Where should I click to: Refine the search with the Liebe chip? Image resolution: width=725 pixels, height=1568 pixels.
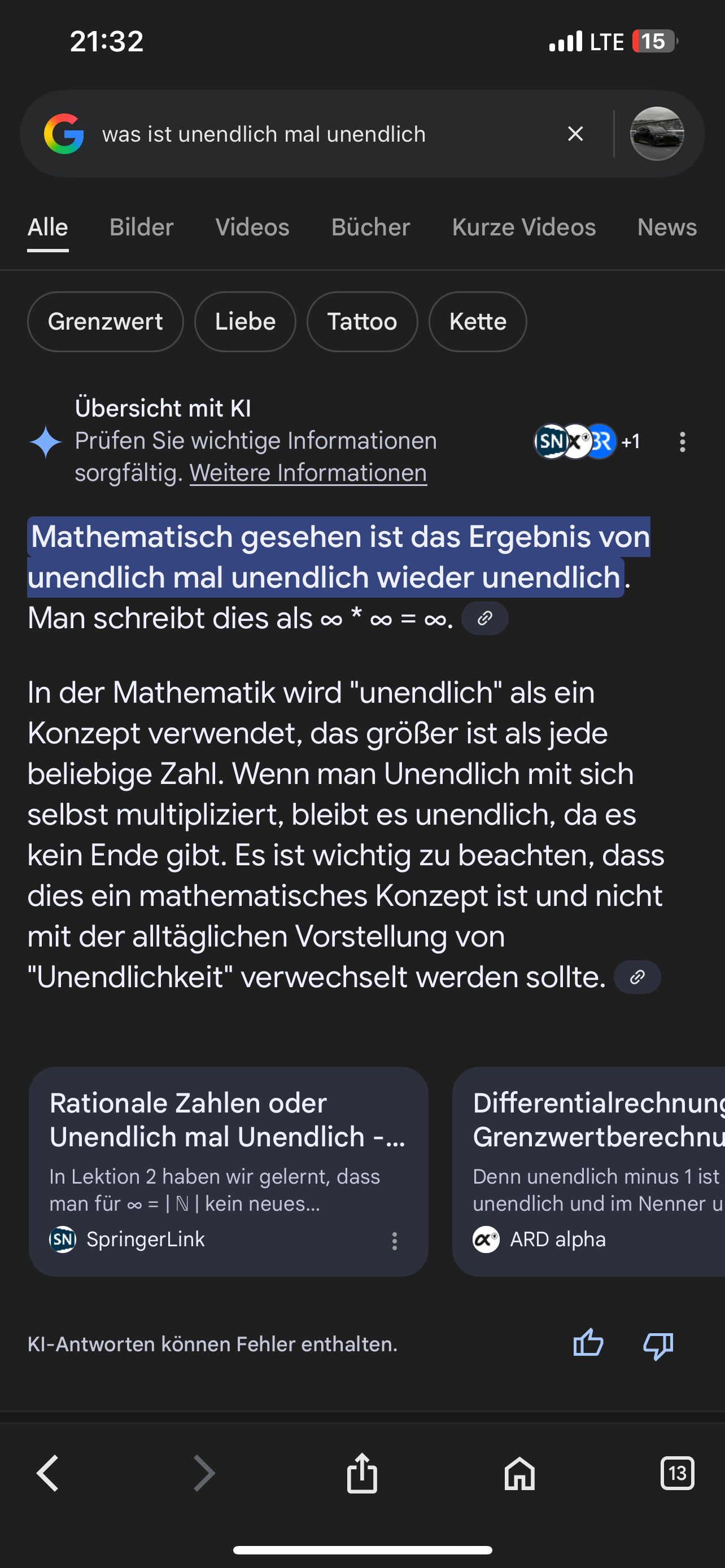(x=245, y=321)
